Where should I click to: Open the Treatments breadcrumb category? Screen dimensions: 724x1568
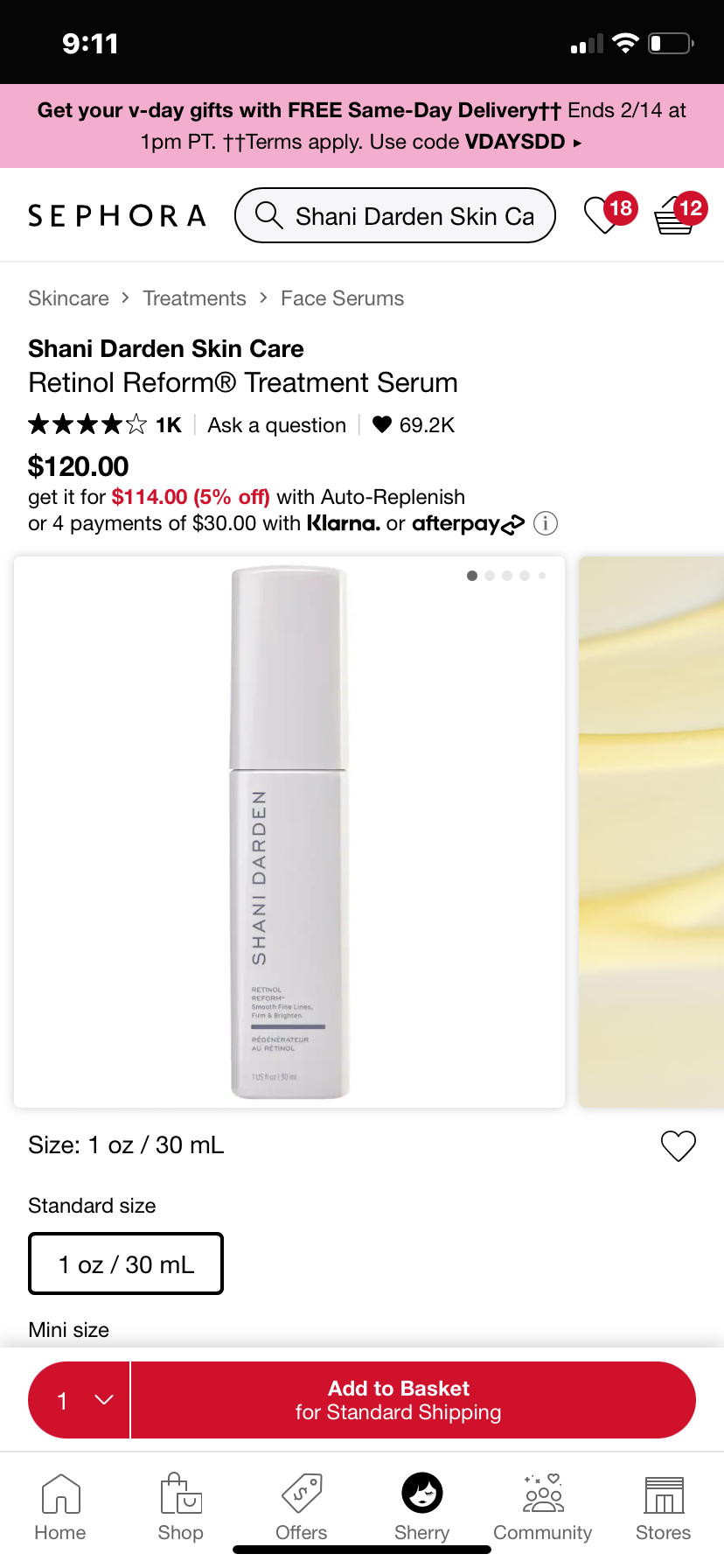tap(194, 298)
